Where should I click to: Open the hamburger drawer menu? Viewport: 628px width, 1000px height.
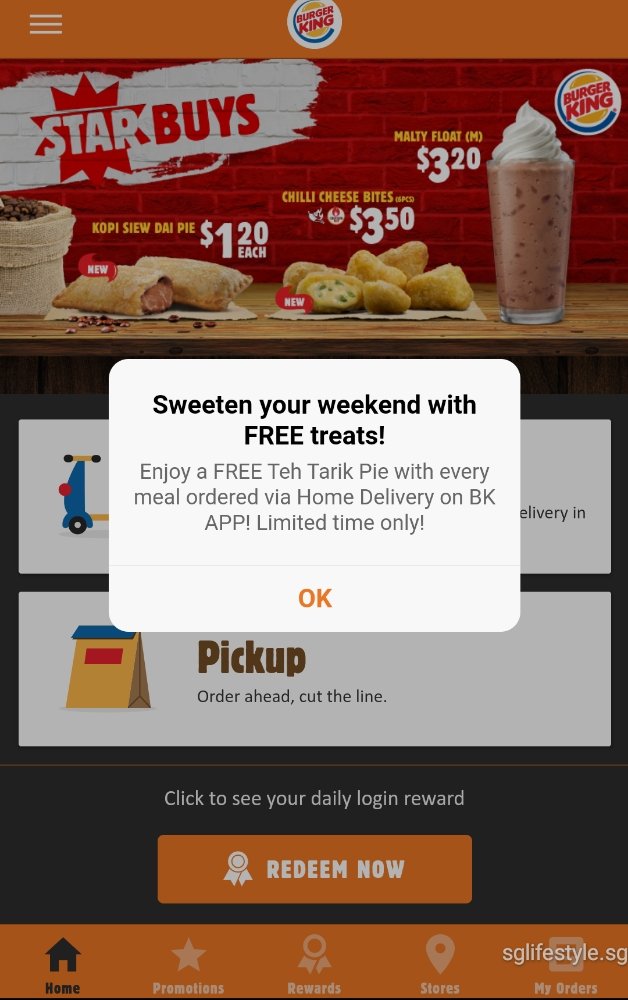pos(46,25)
